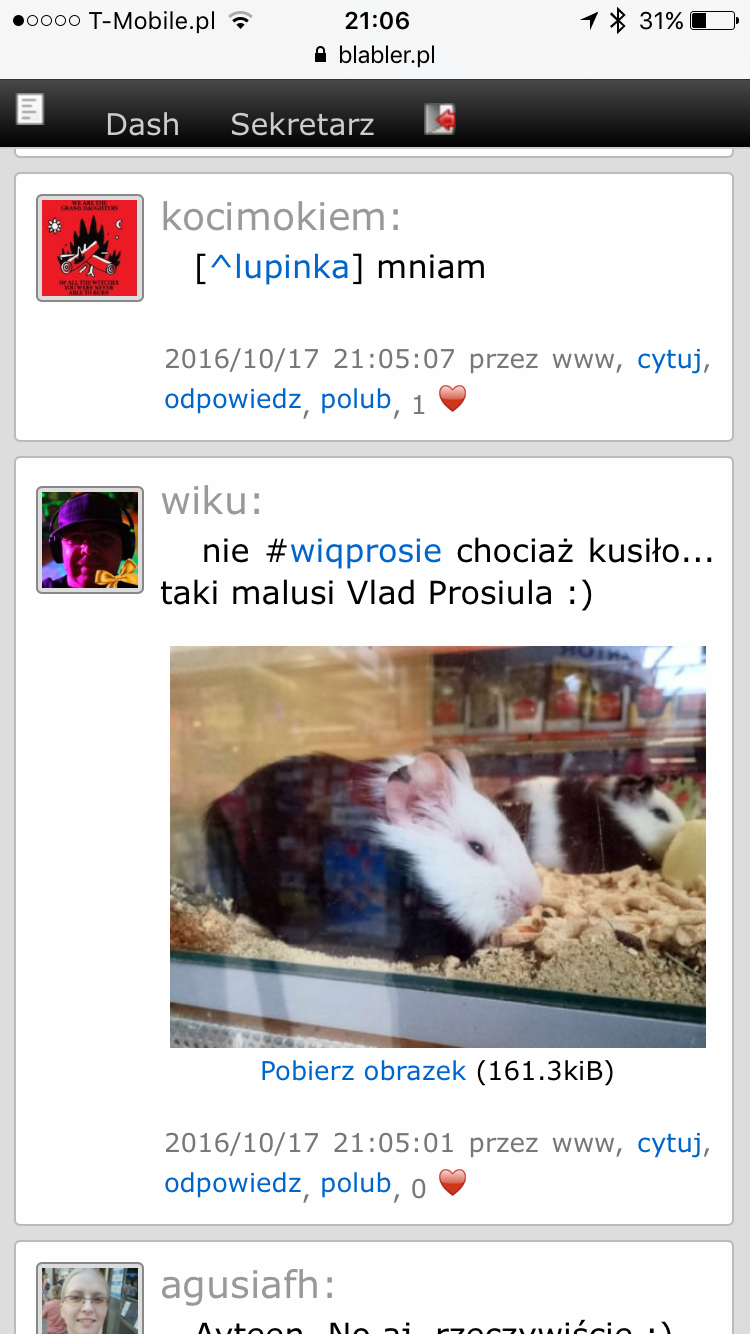The height and width of the screenshot is (1334, 750).
Task: Open the Sekretarz section
Action: [x=302, y=124]
